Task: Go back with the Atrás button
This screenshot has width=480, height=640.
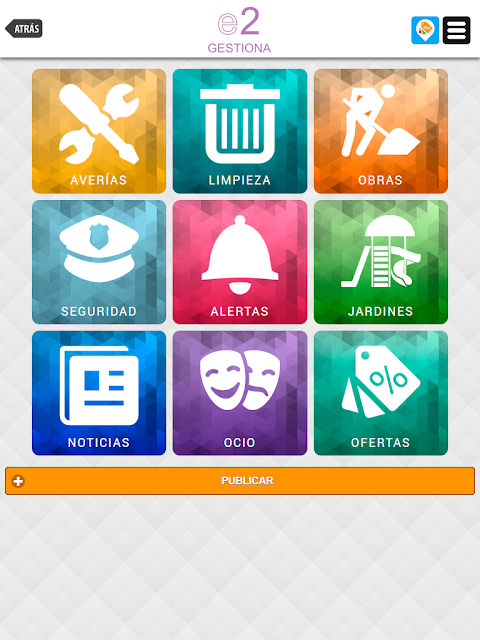Action: coord(24,29)
